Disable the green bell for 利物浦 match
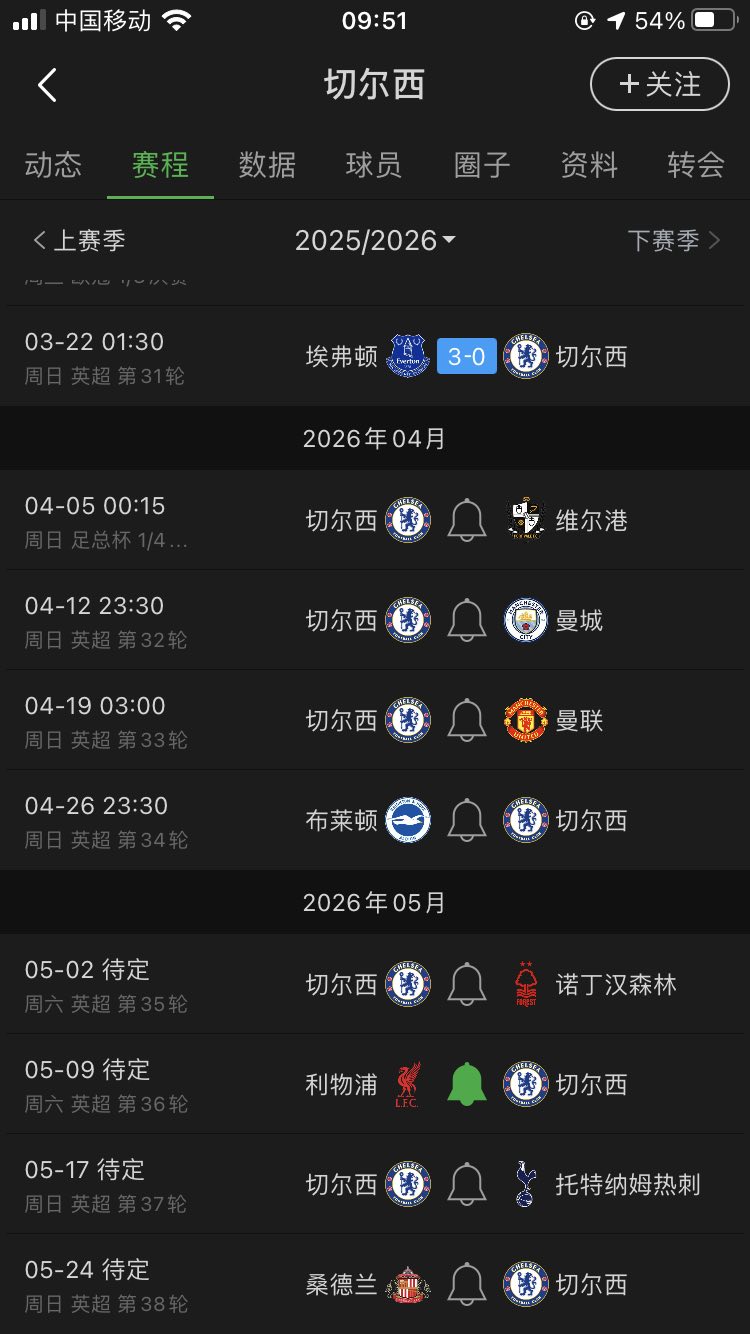750x1334 pixels. [467, 1085]
